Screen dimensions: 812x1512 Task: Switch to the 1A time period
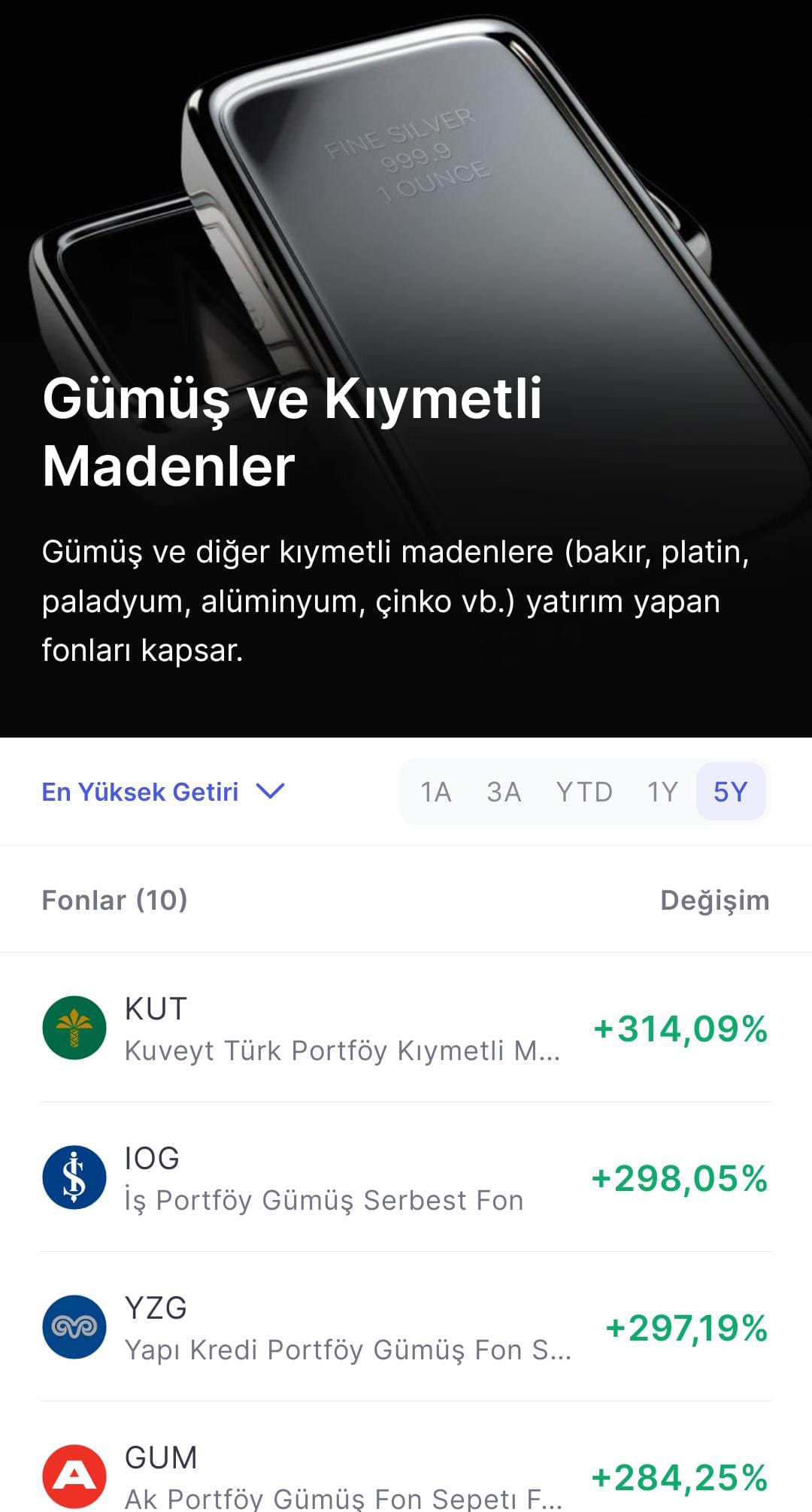coord(436,792)
